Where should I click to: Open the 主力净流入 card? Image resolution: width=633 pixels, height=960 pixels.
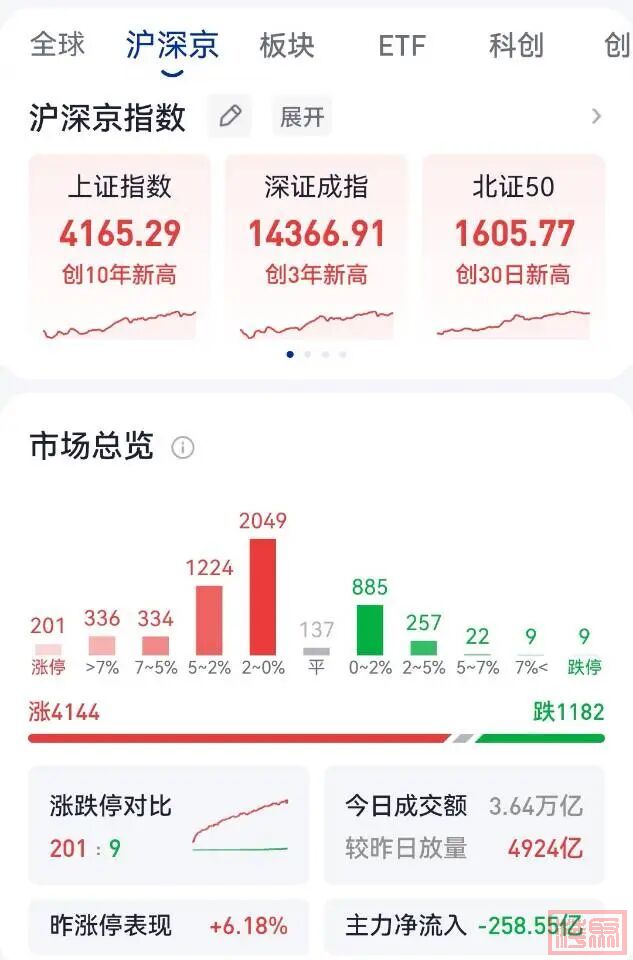pyautogui.click(x=464, y=926)
